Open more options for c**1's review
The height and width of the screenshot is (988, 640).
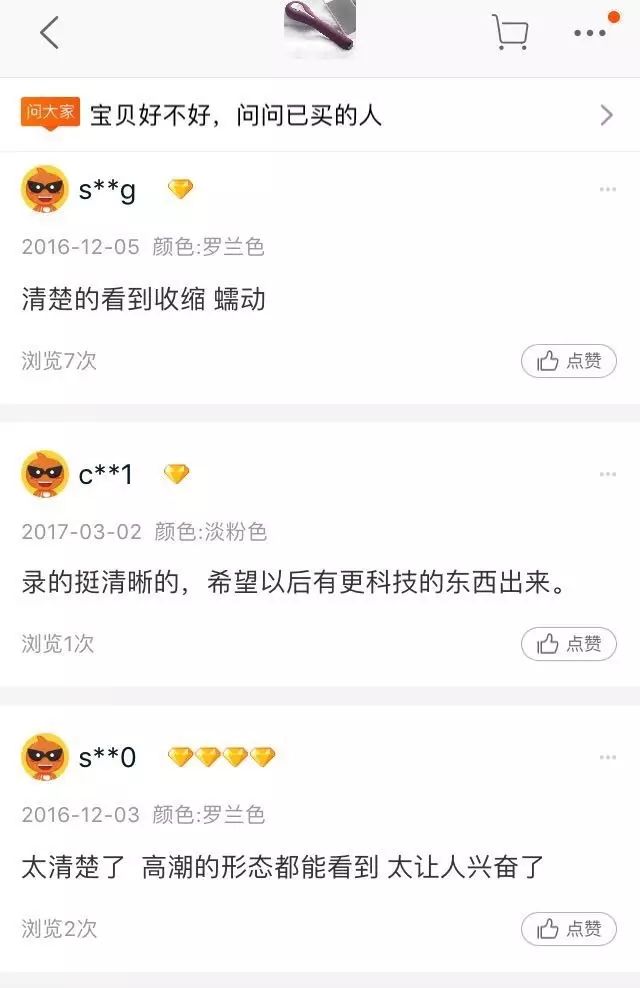click(x=607, y=474)
